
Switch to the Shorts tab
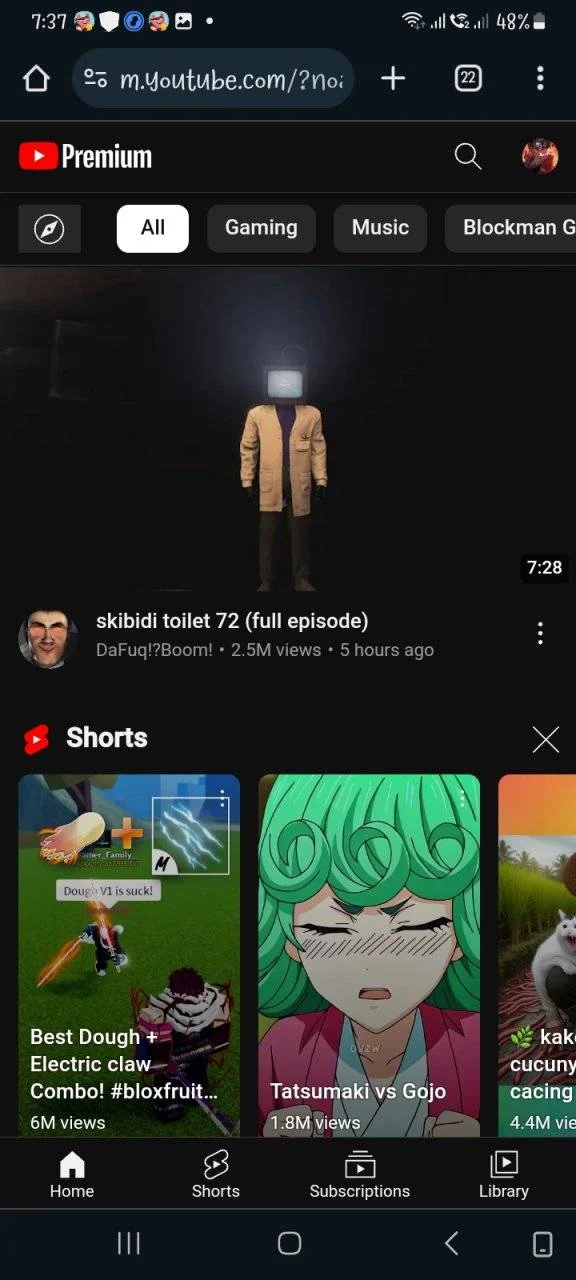pyautogui.click(x=216, y=1174)
